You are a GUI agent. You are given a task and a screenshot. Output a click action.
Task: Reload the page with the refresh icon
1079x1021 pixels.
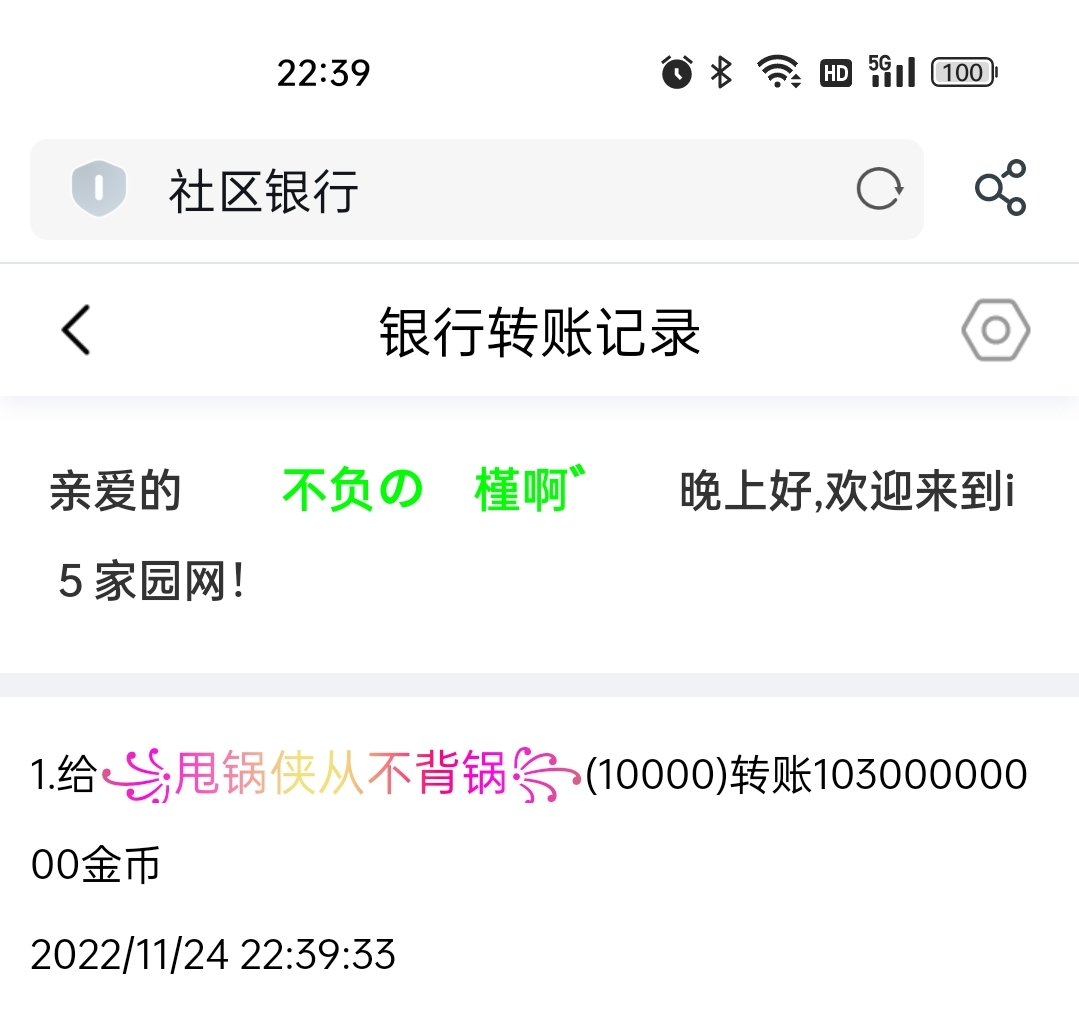(x=879, y=188)
